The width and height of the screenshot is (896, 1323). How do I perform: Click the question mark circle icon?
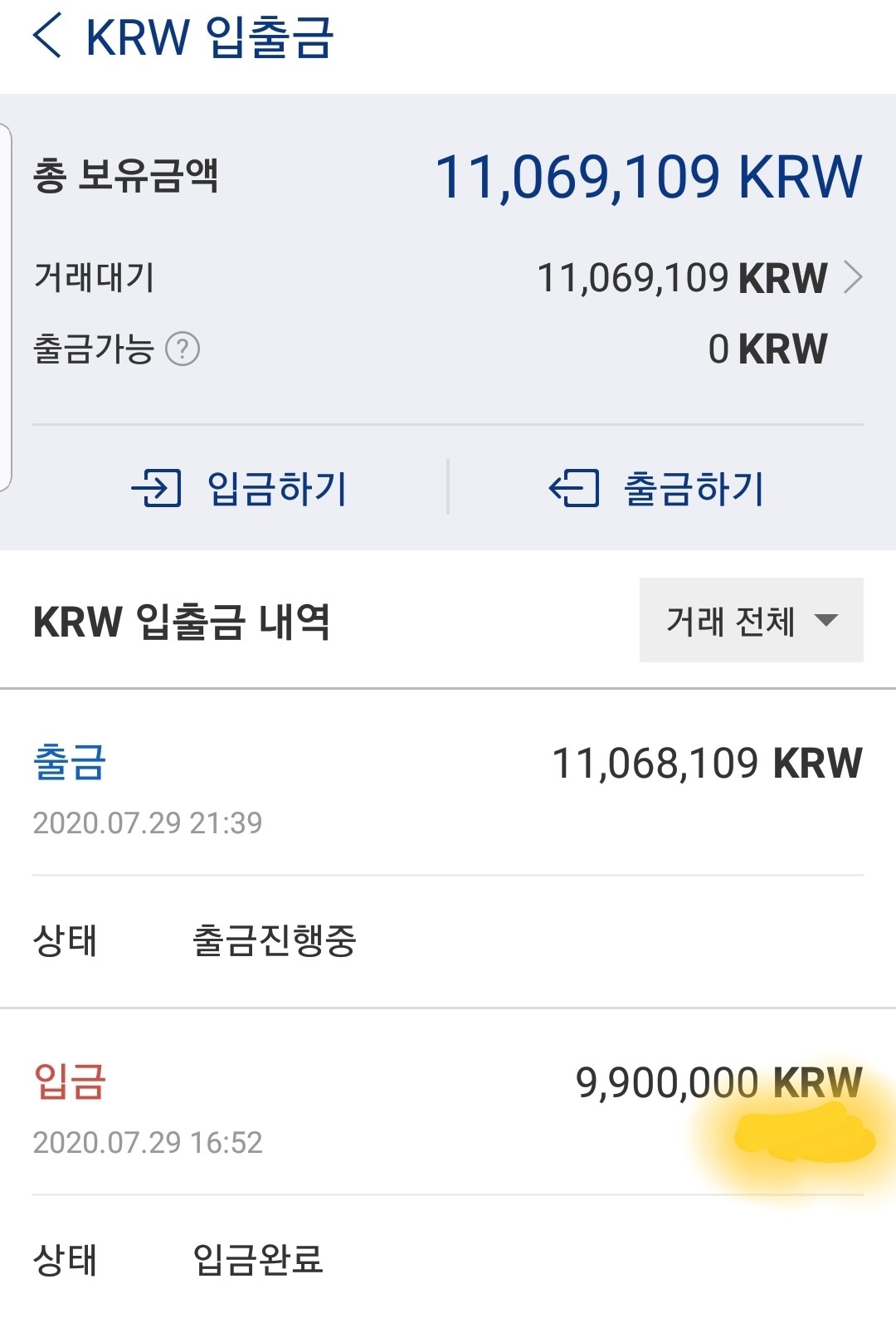coord(182,350)
